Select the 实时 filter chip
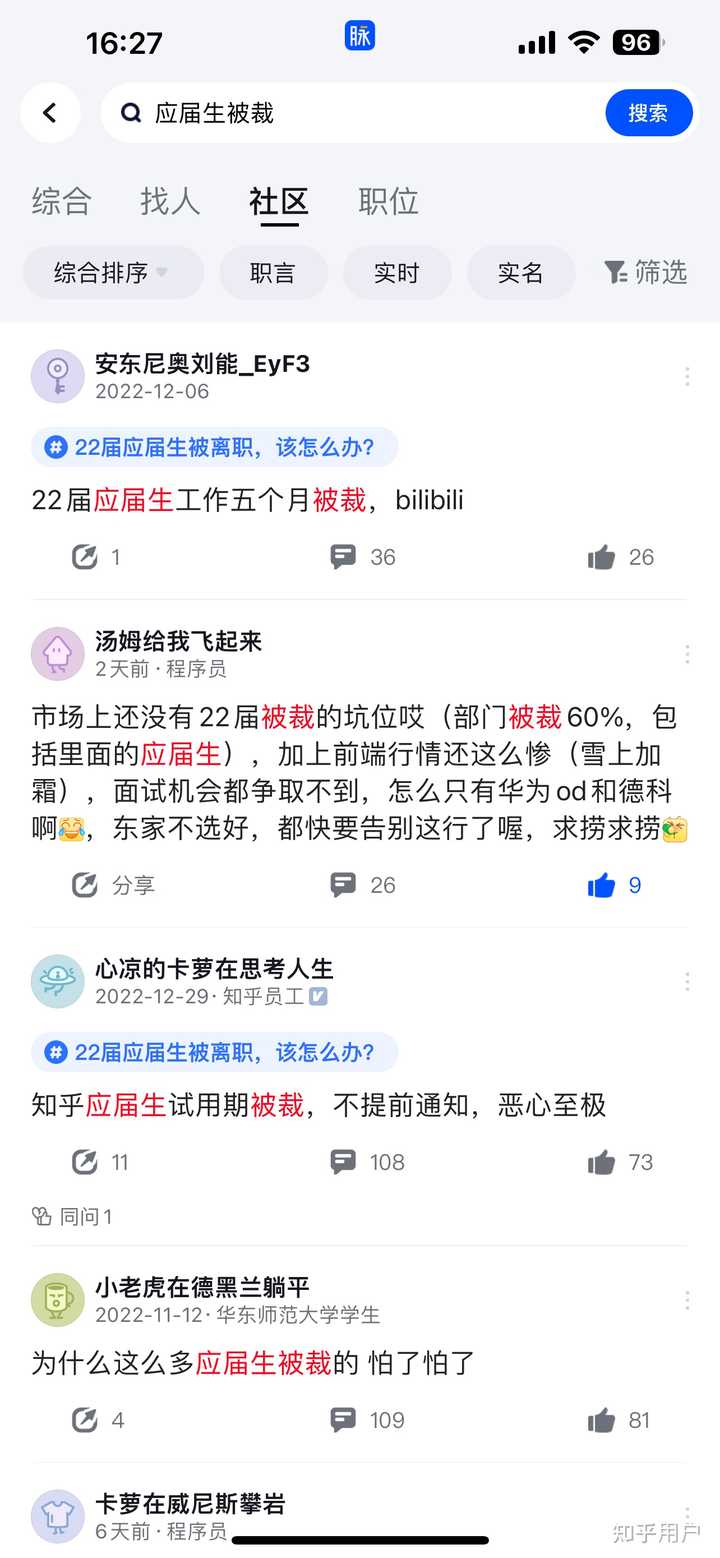The height and width of the screenshot is (1558, 720). 397,272
